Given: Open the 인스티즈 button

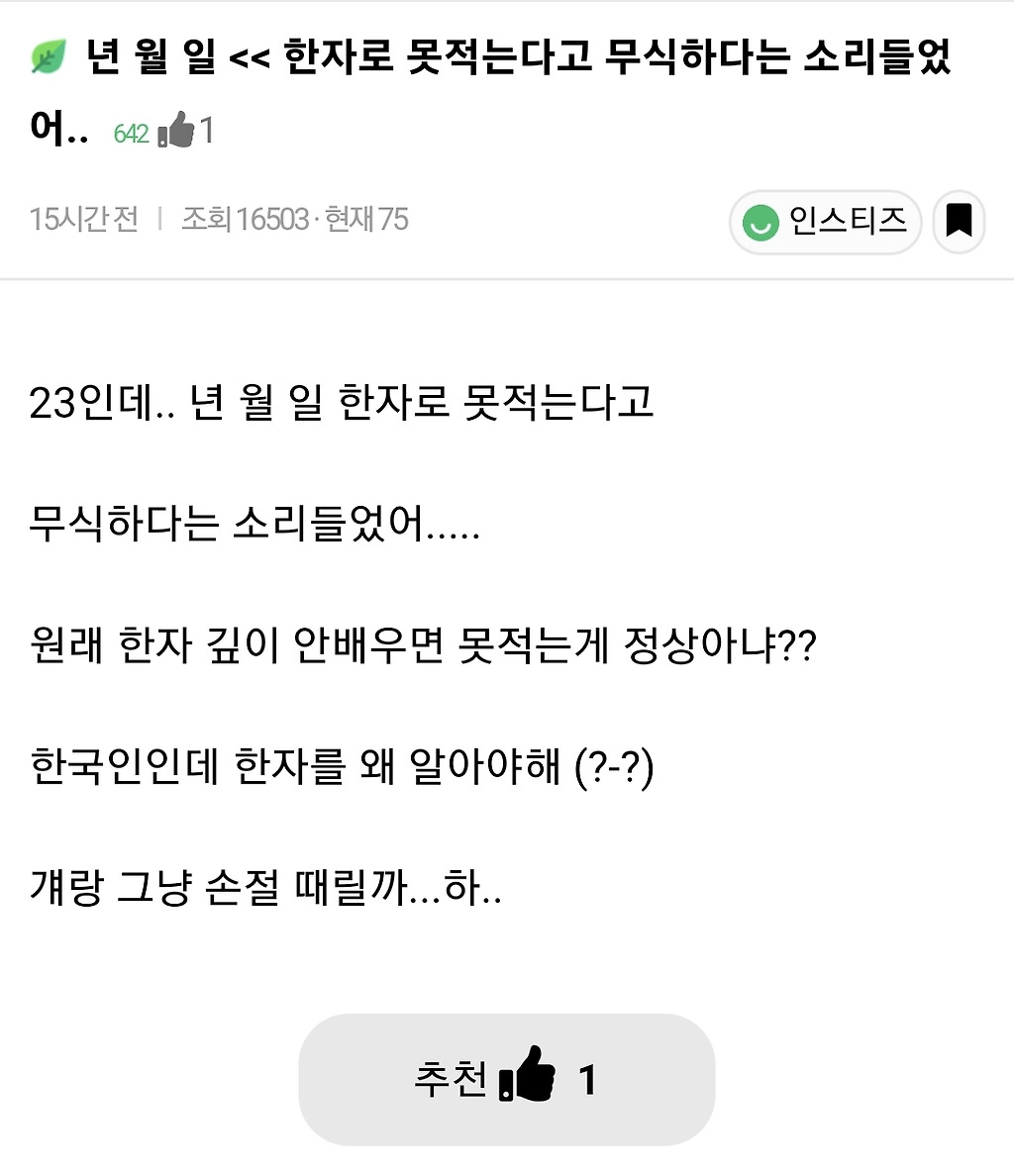Looking at the screenshot, I should coord(825,221).
